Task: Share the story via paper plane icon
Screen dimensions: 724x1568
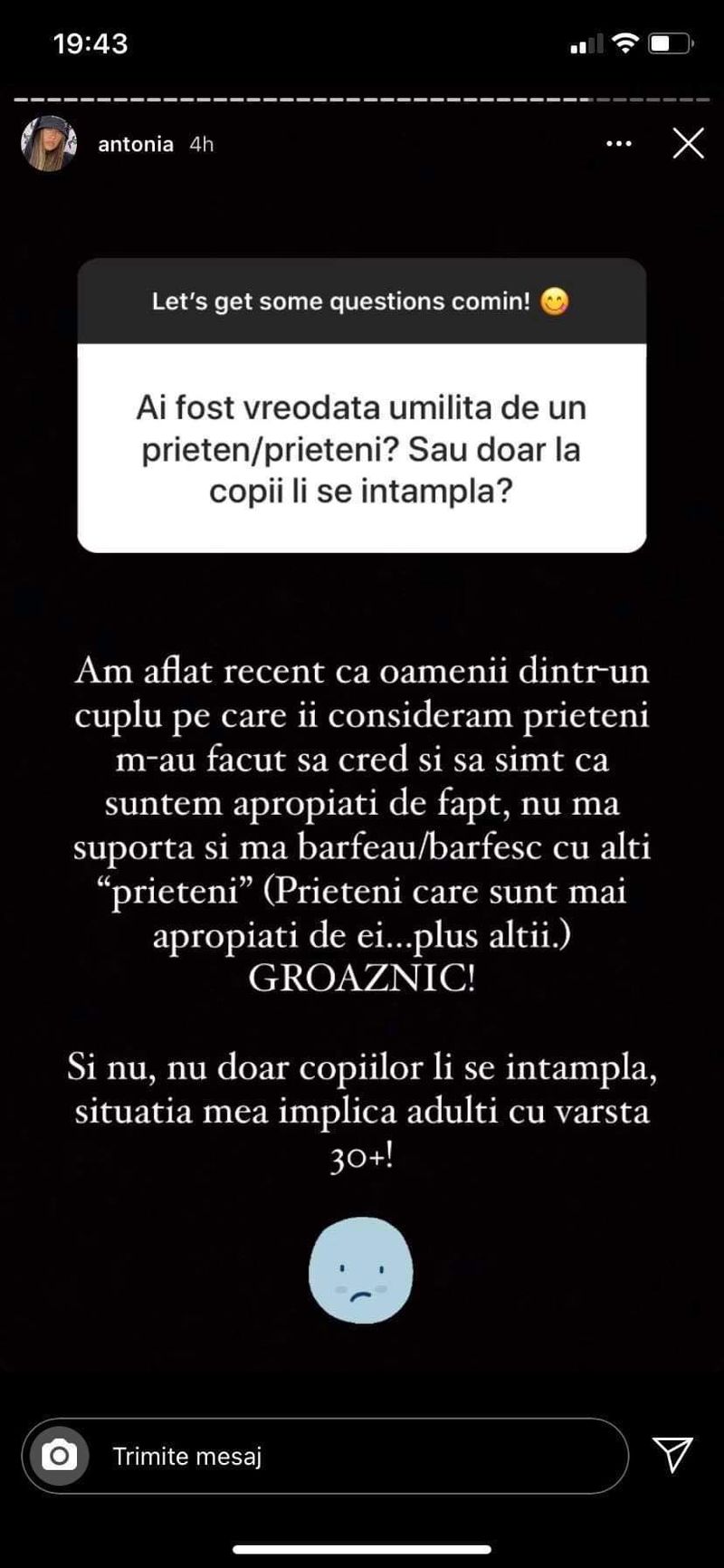Action: coord(672,1453)
